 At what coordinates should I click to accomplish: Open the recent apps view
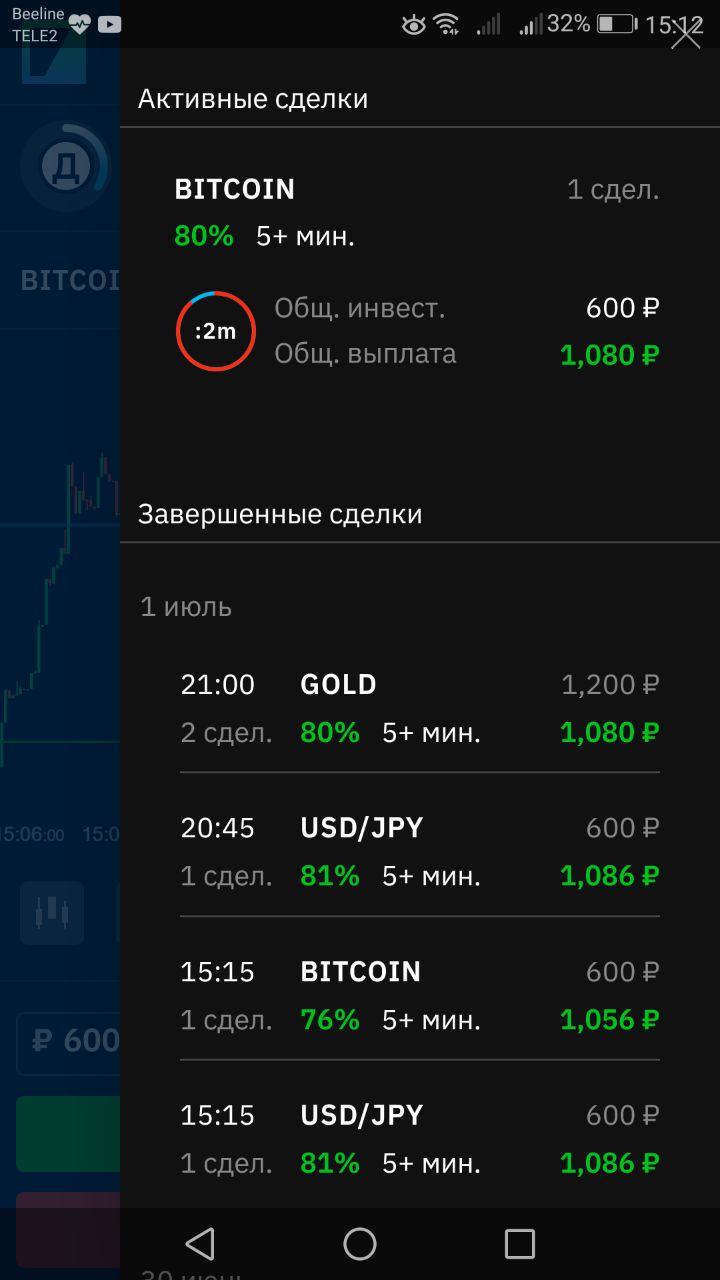click(520, 1244)
